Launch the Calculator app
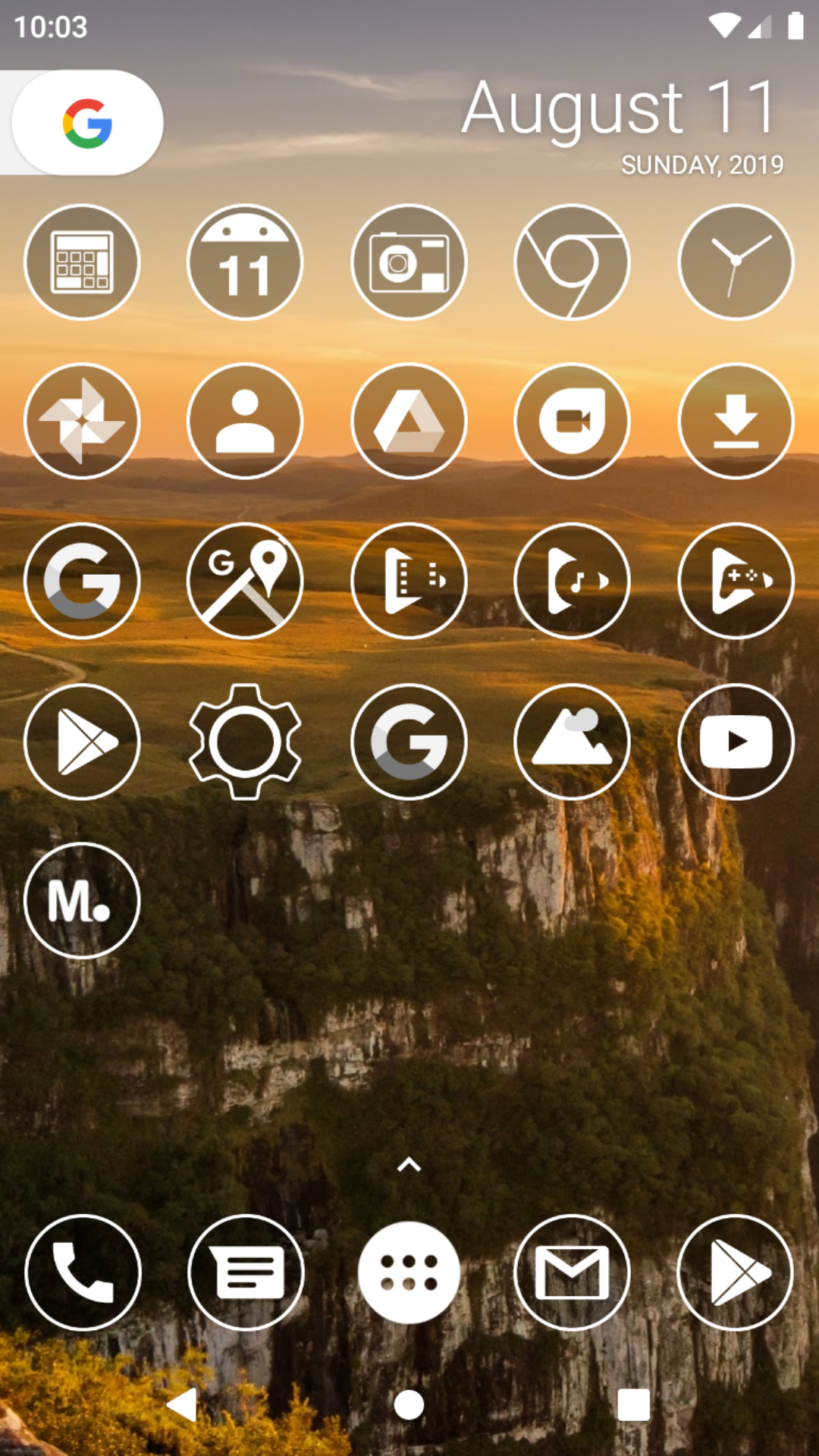Viewport: 819px width, 1456px height. point(82,262)
